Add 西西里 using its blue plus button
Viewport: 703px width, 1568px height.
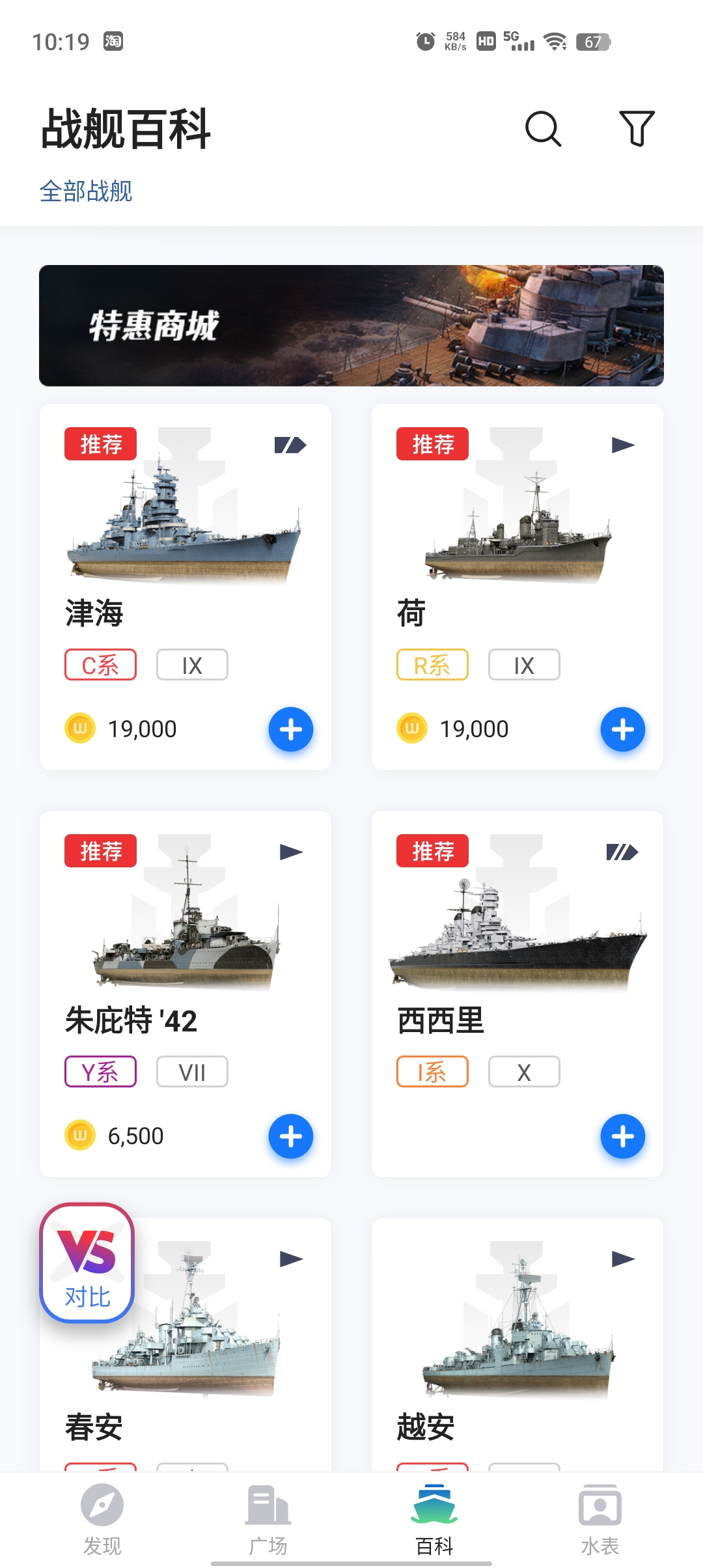[x=623, y=1136]
